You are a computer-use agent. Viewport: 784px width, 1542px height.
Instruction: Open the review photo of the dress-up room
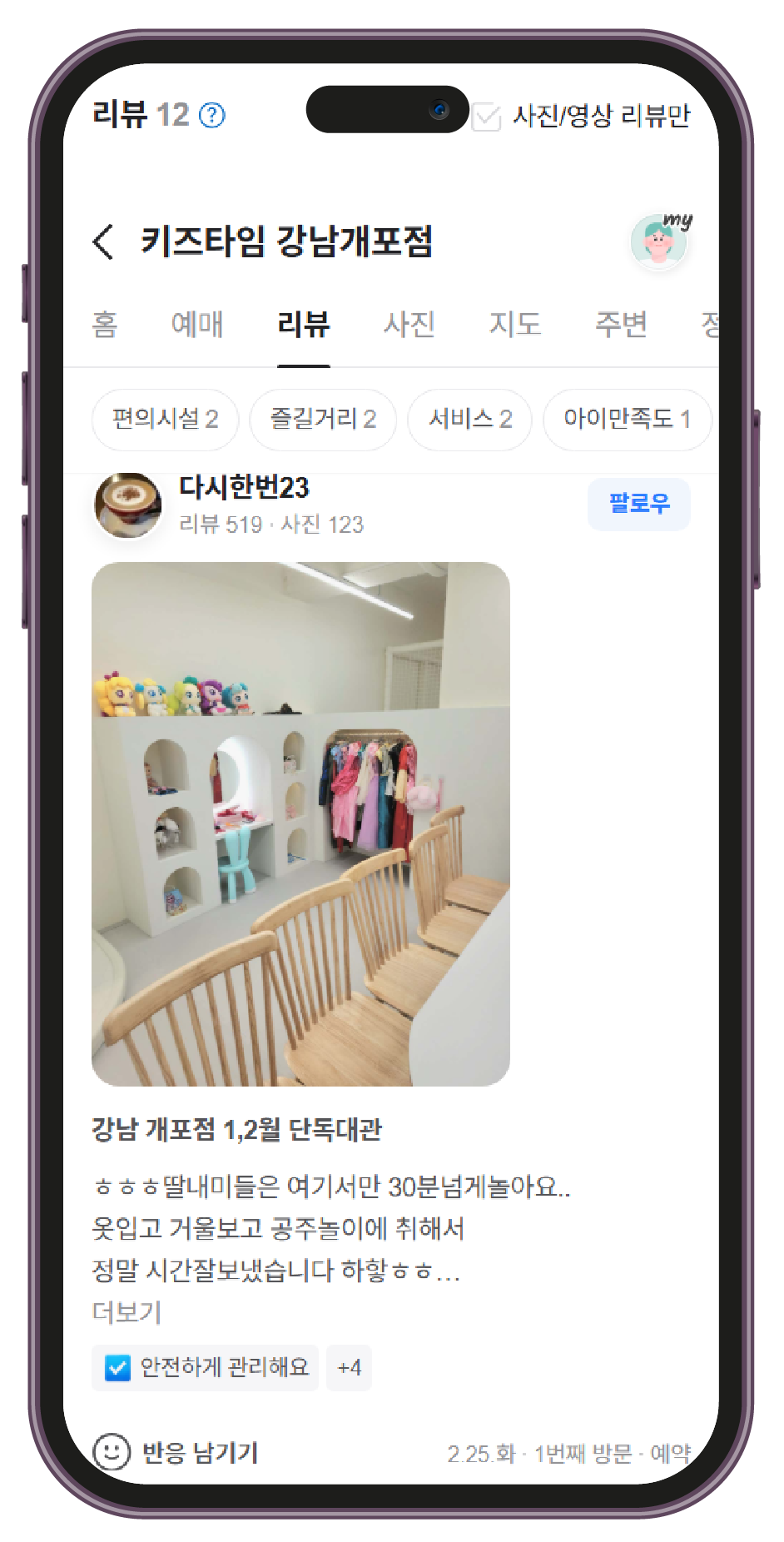point(300,823)
